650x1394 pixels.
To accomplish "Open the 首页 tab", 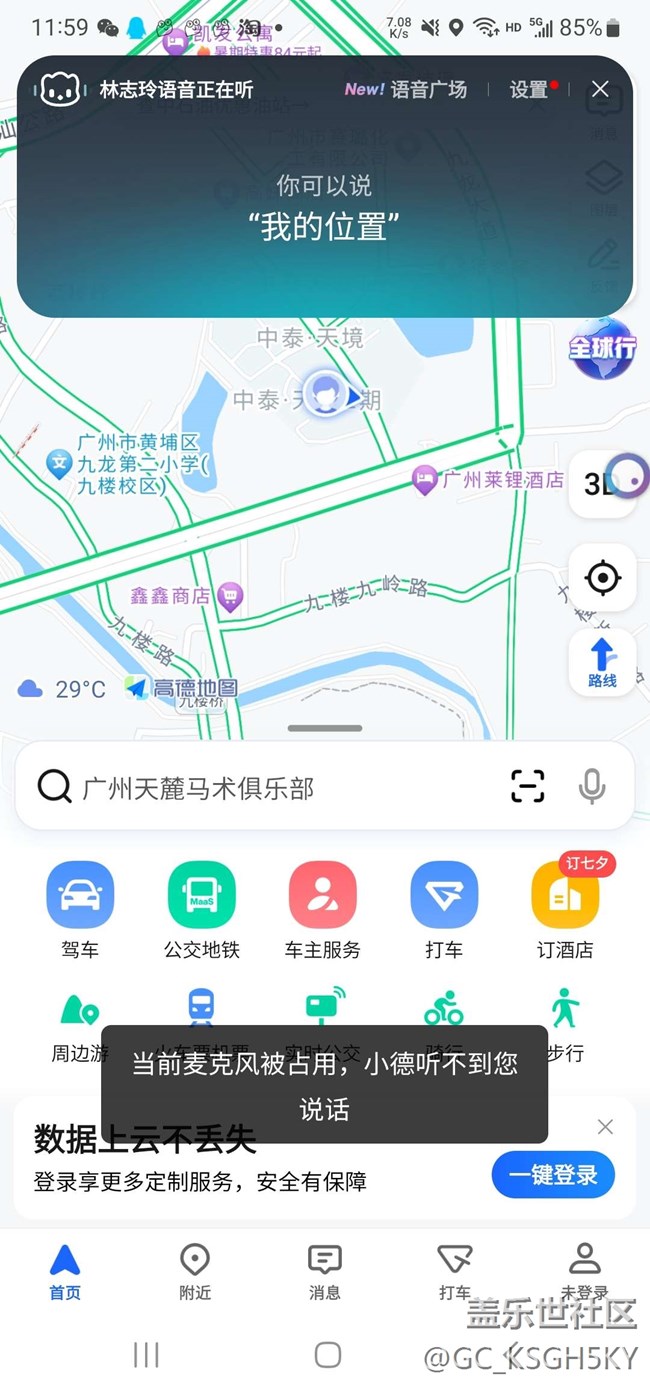I will 65,1271.
